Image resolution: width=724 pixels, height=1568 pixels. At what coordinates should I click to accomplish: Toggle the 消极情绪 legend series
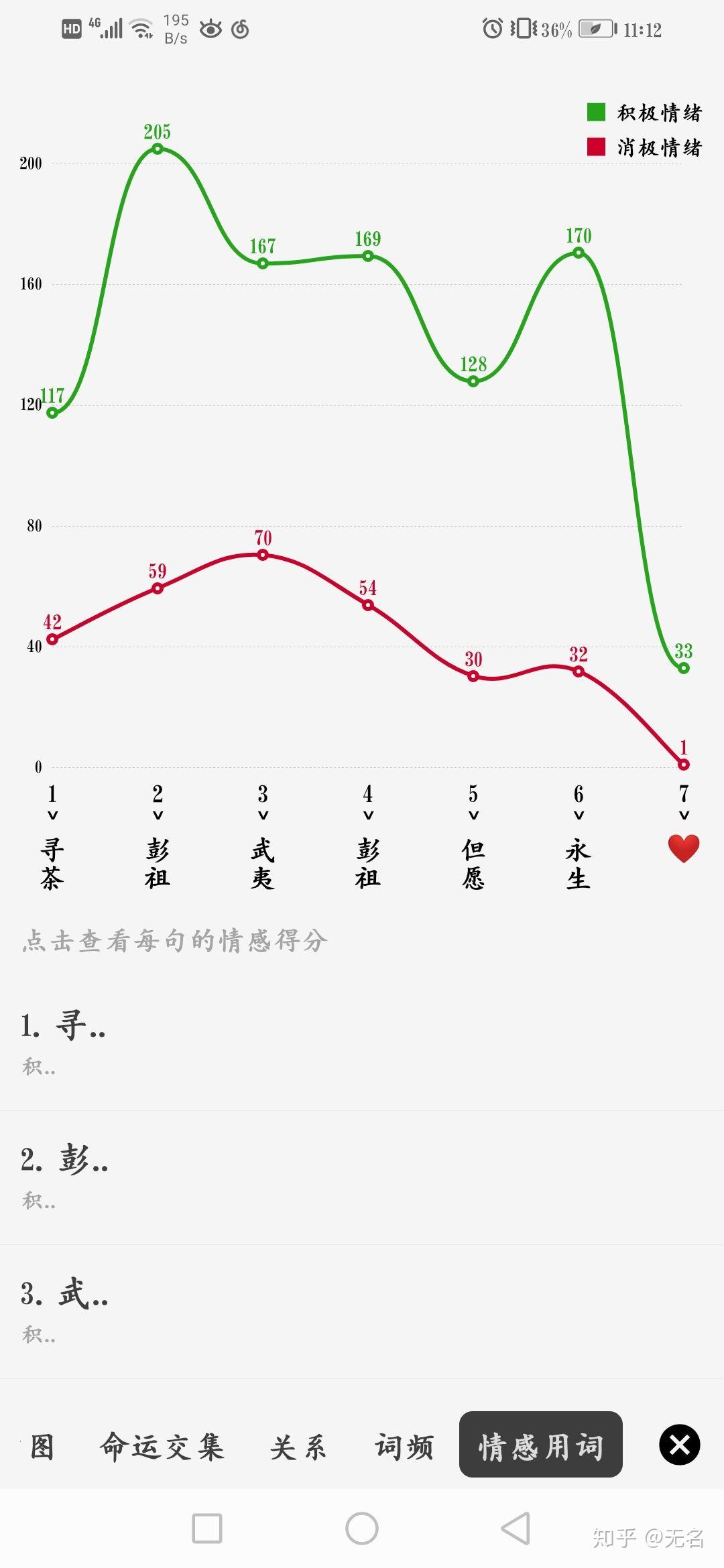pos(644,147)
